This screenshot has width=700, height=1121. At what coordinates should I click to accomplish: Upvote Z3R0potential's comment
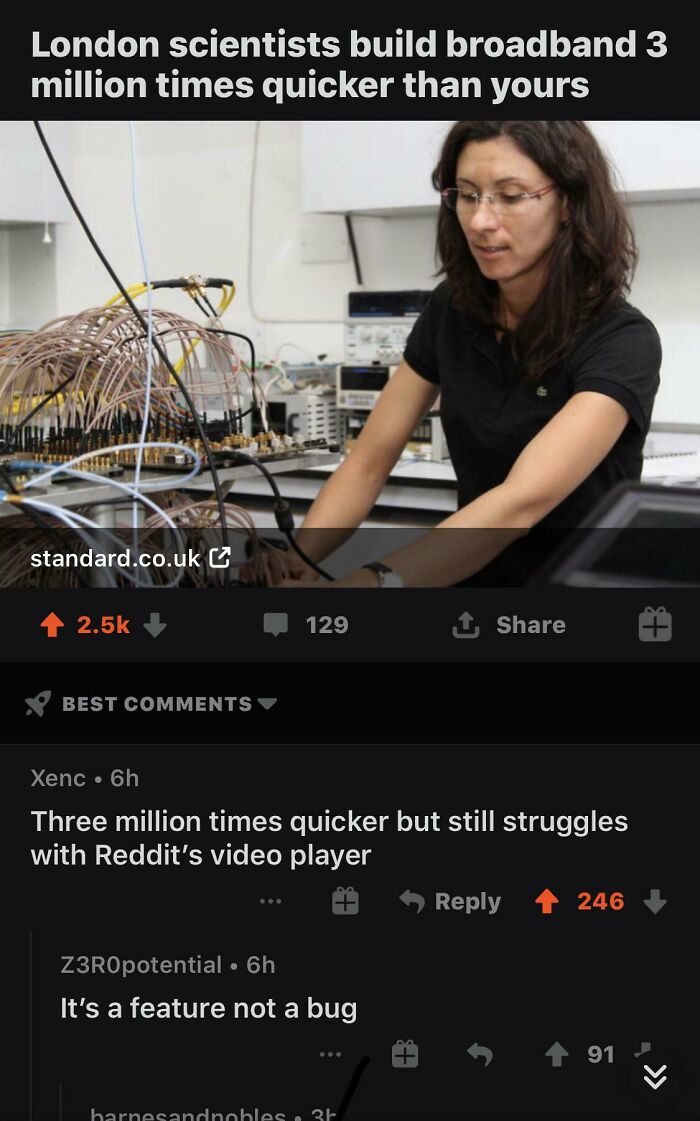[x=557, y=1054]
